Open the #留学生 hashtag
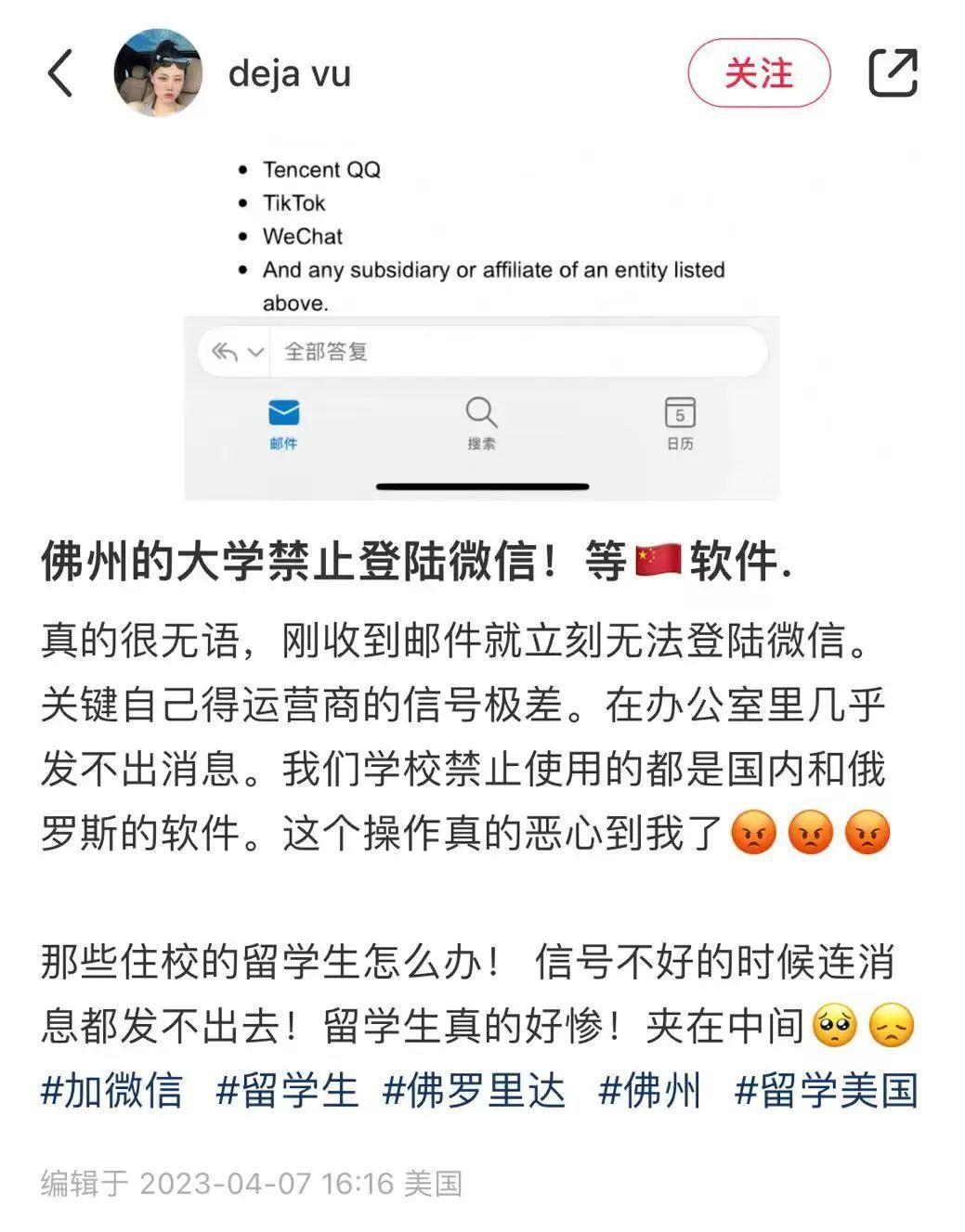Screen dimensions: 965x1232 (286, 1090)
